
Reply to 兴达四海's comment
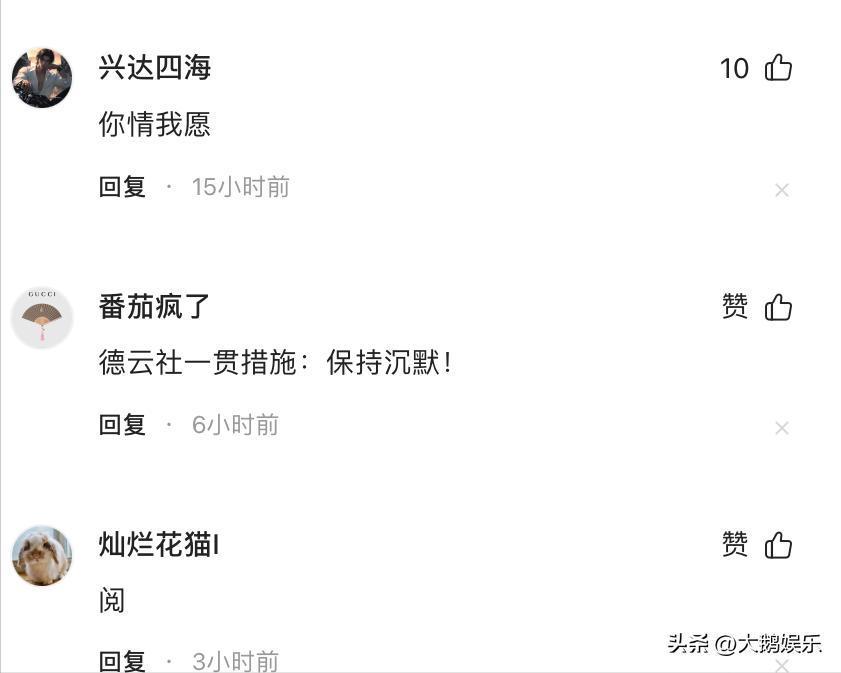coord(122,187)
